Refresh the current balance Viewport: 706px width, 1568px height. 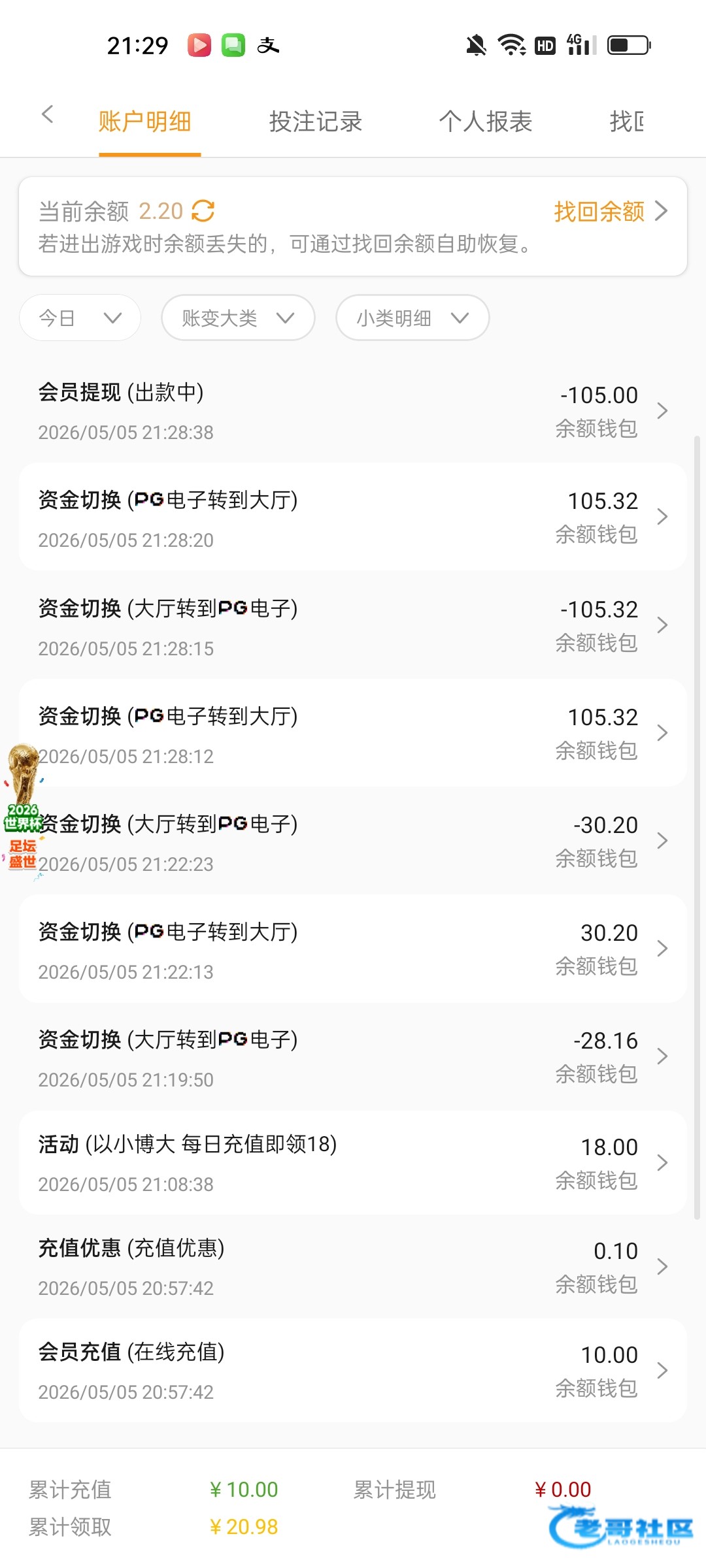click(203, 211)
